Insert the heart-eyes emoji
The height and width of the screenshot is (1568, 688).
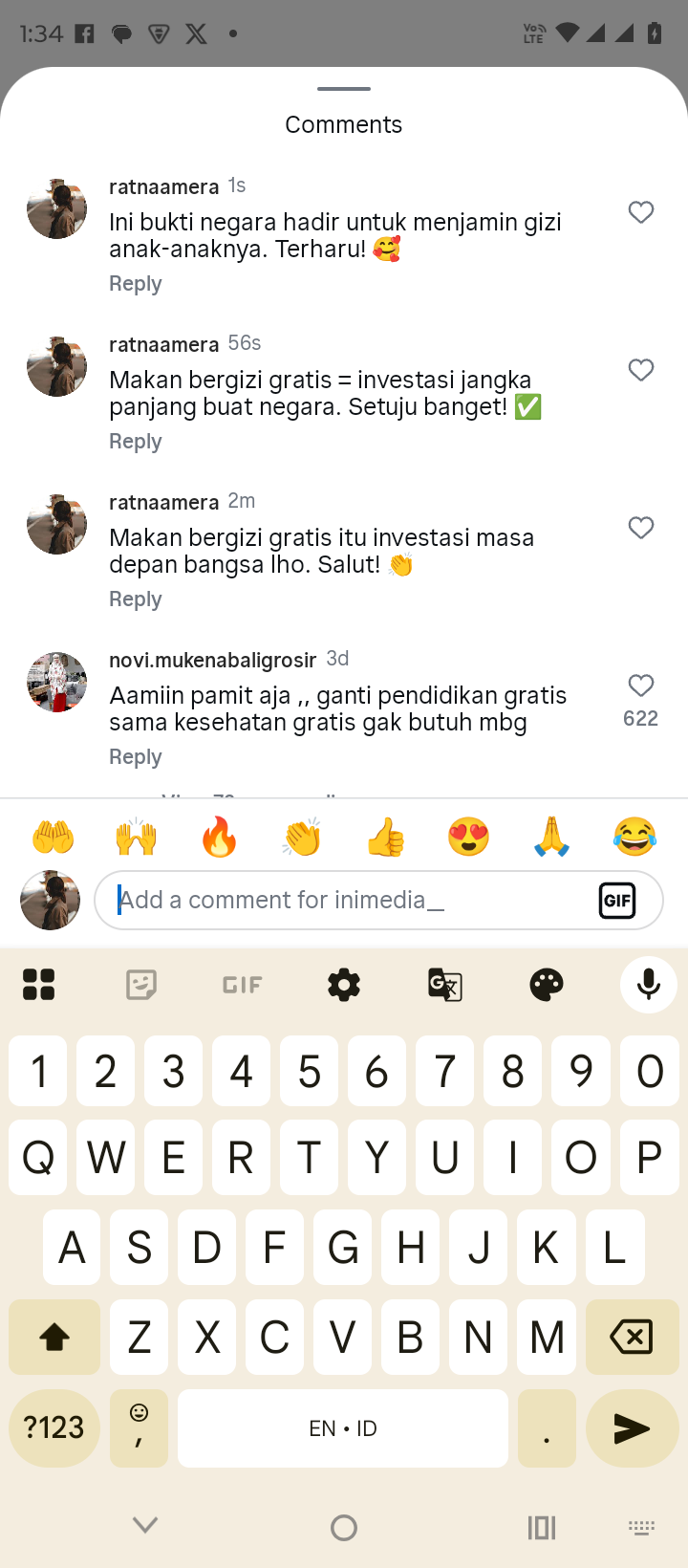coord(469,838)
